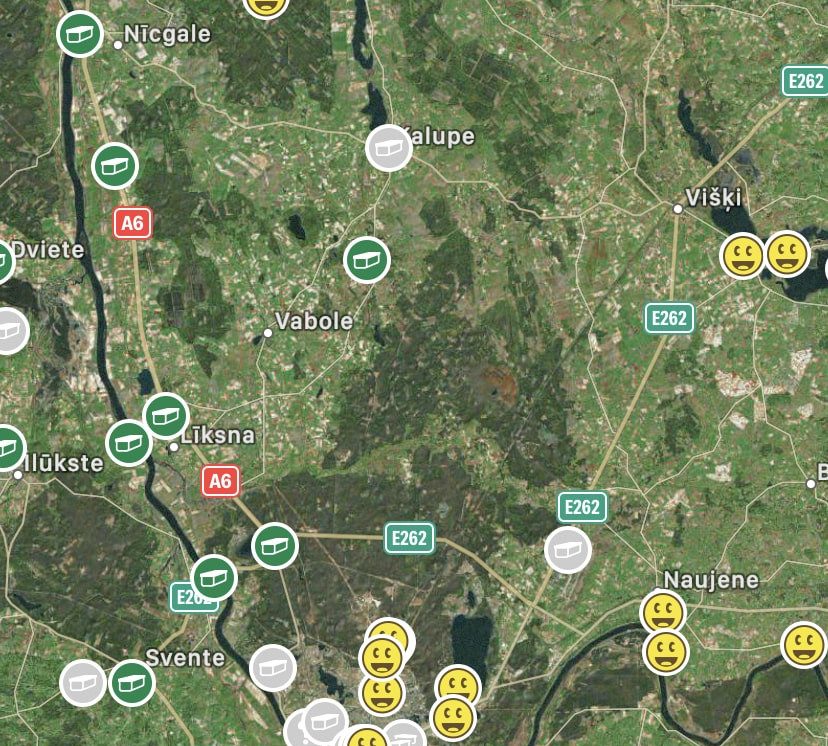Open the left green cache marker west of Līksna
The height and width of the screenshot is (746, 828).
coord(129,443)
